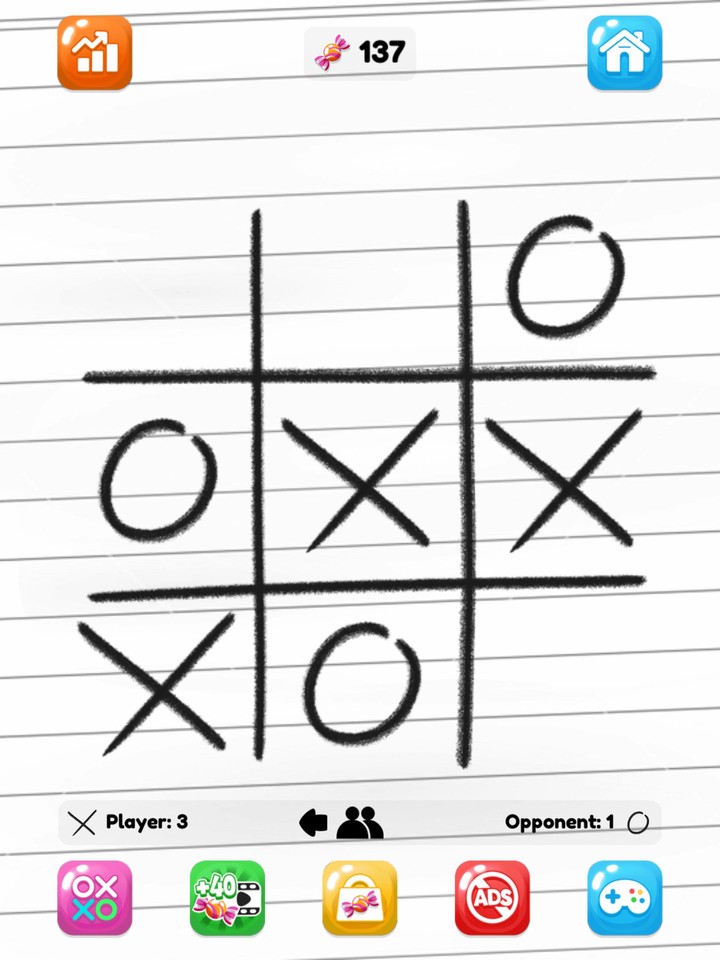The width and height of the screenshot is (720, 960).
Task: Tap the X in the bottom-left cell
Action: tap(160, 685)
